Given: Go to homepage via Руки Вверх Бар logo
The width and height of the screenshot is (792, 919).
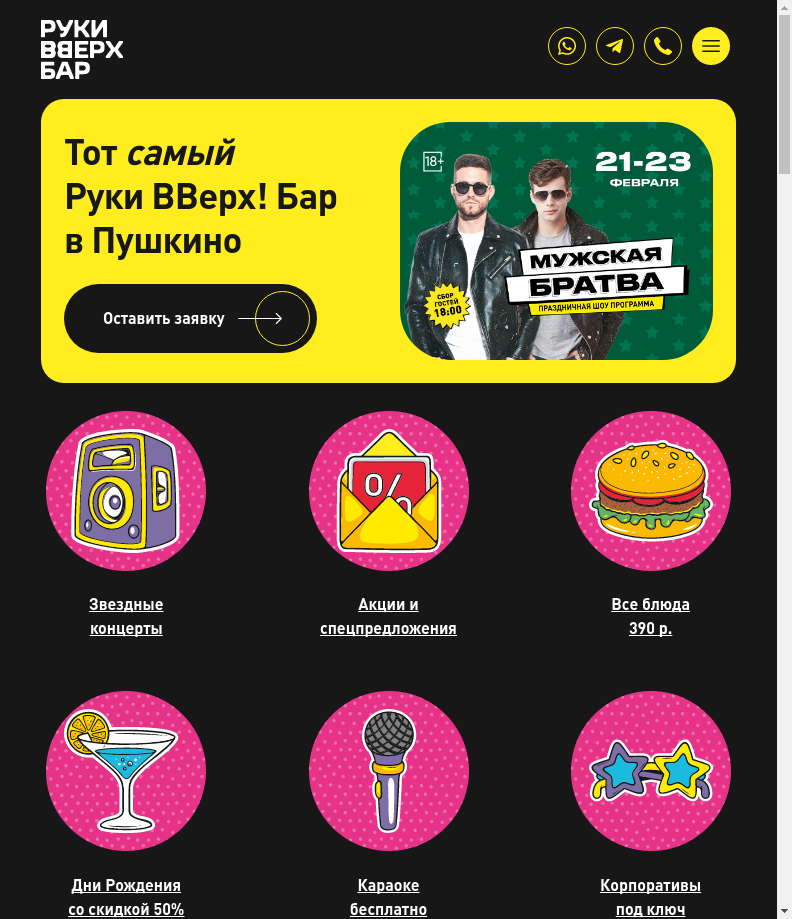Looking at the screenshot, I should tap(82, 49).
